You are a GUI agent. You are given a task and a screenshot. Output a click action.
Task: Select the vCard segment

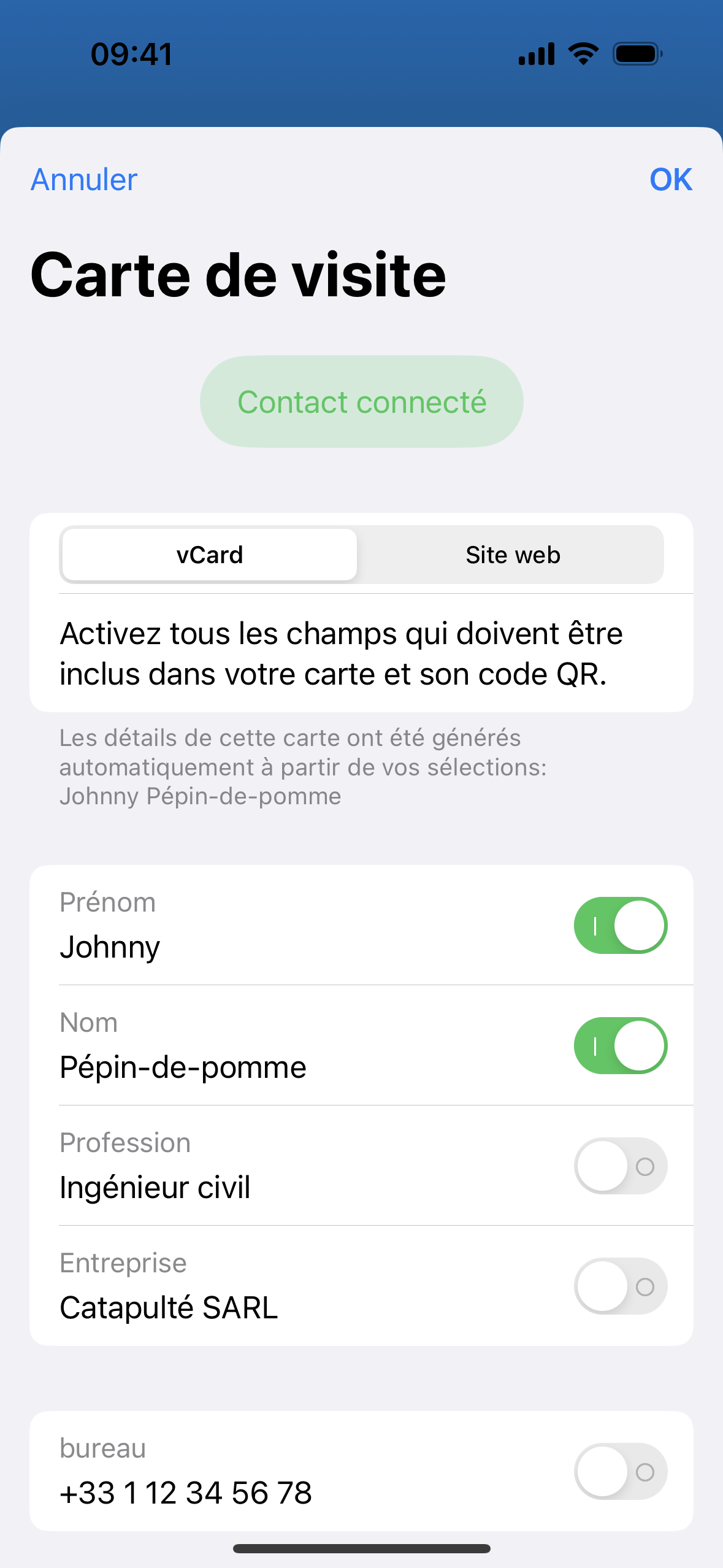tap(210, 555)
